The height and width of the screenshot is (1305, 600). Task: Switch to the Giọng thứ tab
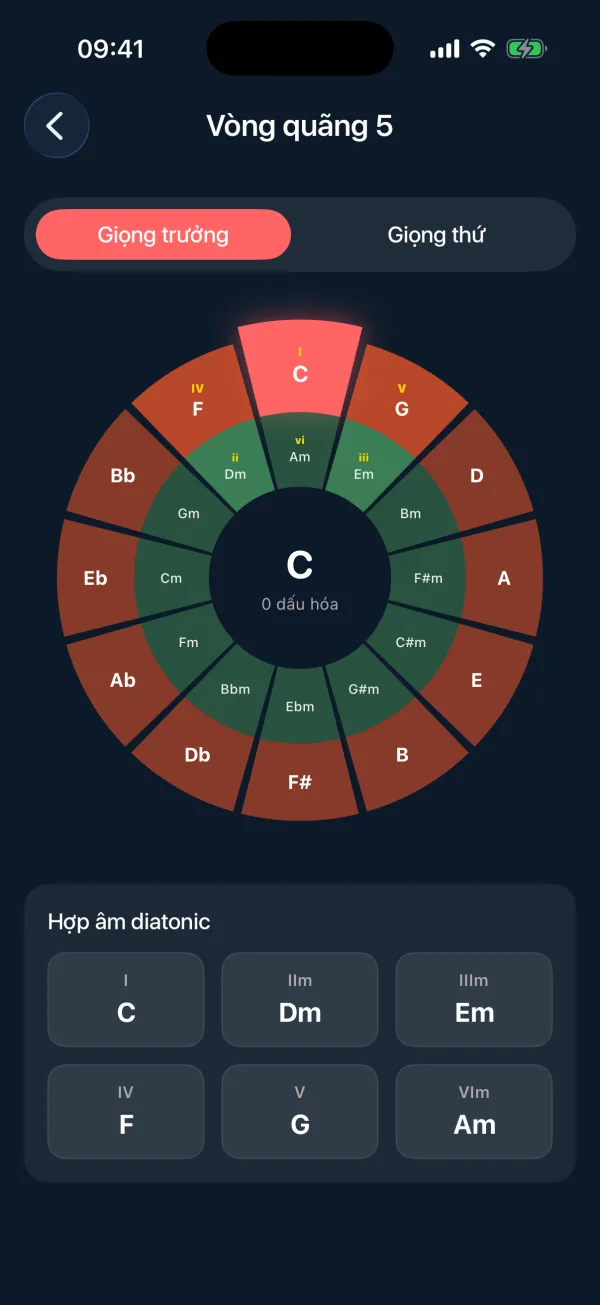click(436, 235)
